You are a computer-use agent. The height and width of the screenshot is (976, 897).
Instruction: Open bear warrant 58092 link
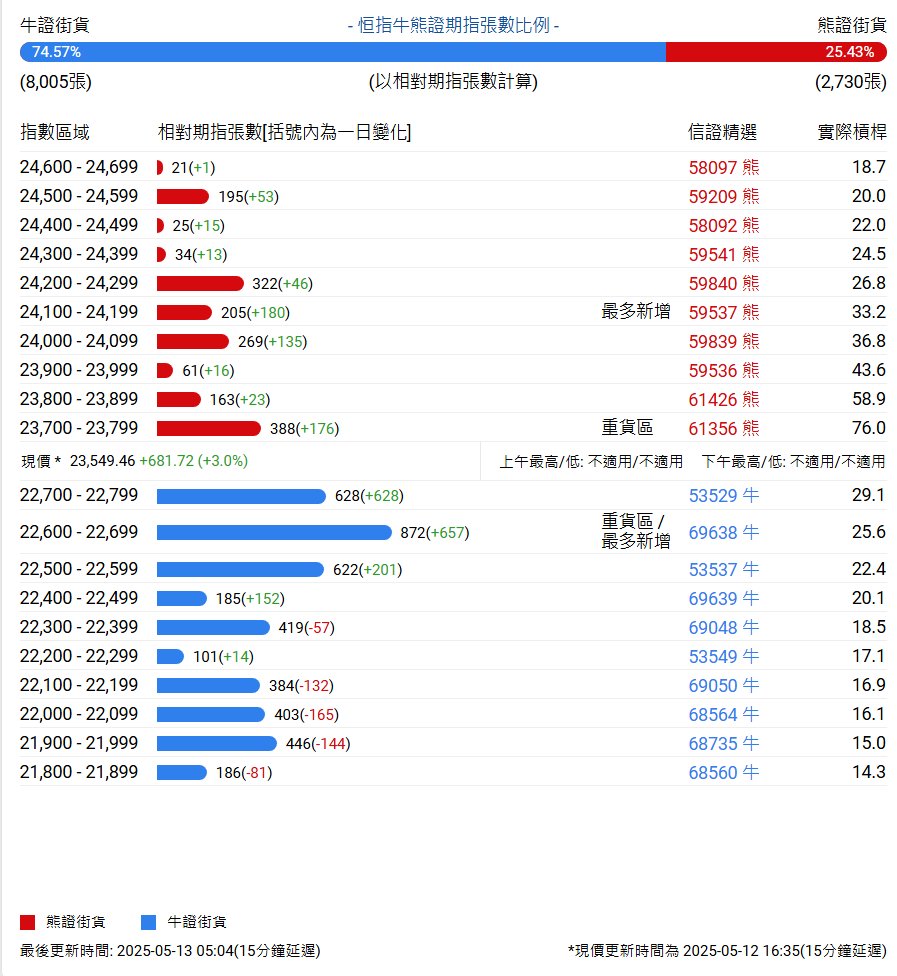[x=723, y=225]
